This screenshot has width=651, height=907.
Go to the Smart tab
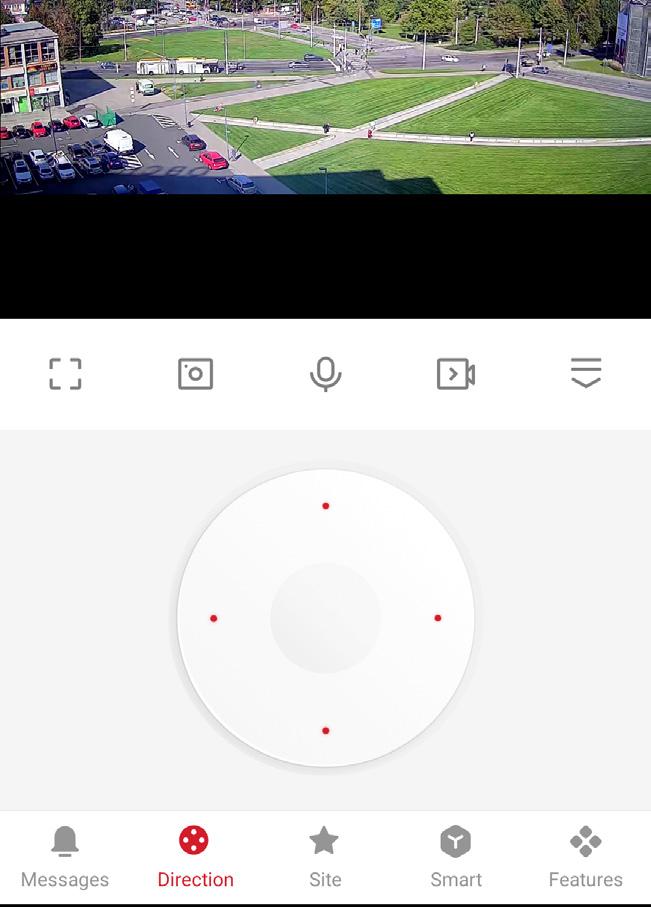coord(456,858)
